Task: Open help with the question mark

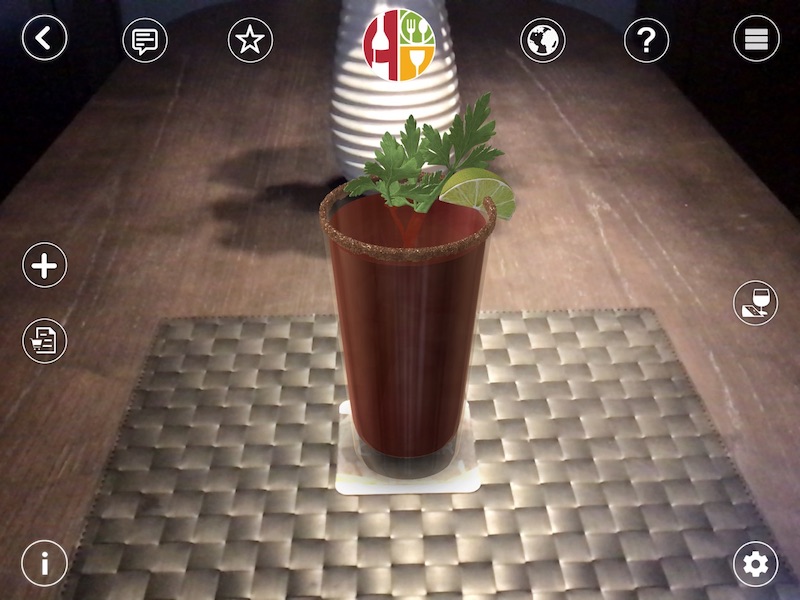Action: pos(646,40)
